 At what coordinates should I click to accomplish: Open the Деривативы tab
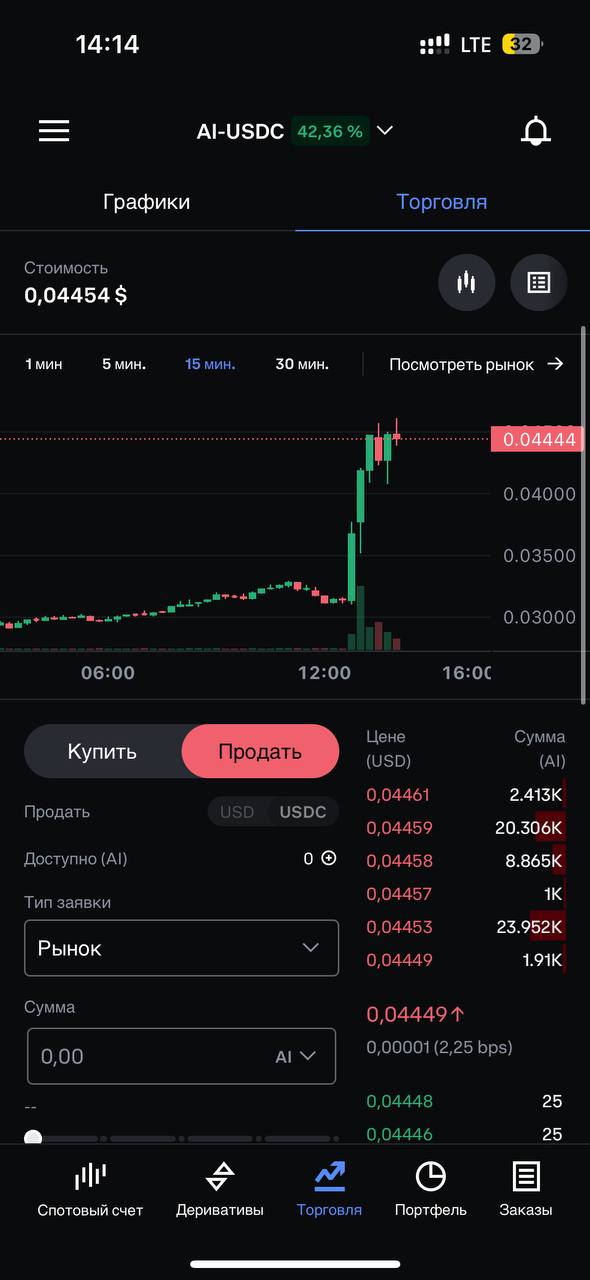point(220,1189)
